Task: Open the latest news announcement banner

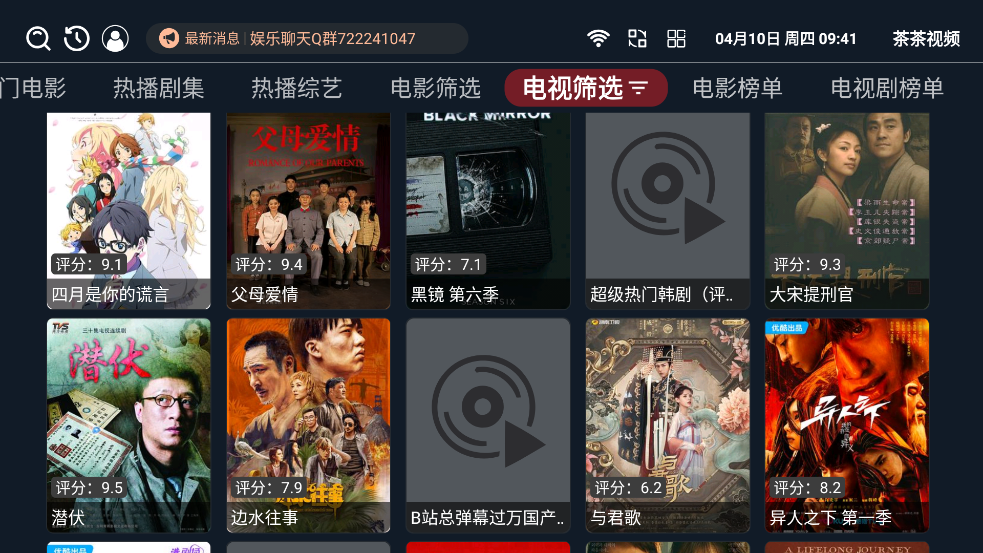Action: pyautogui.click(x=307, y=39)
